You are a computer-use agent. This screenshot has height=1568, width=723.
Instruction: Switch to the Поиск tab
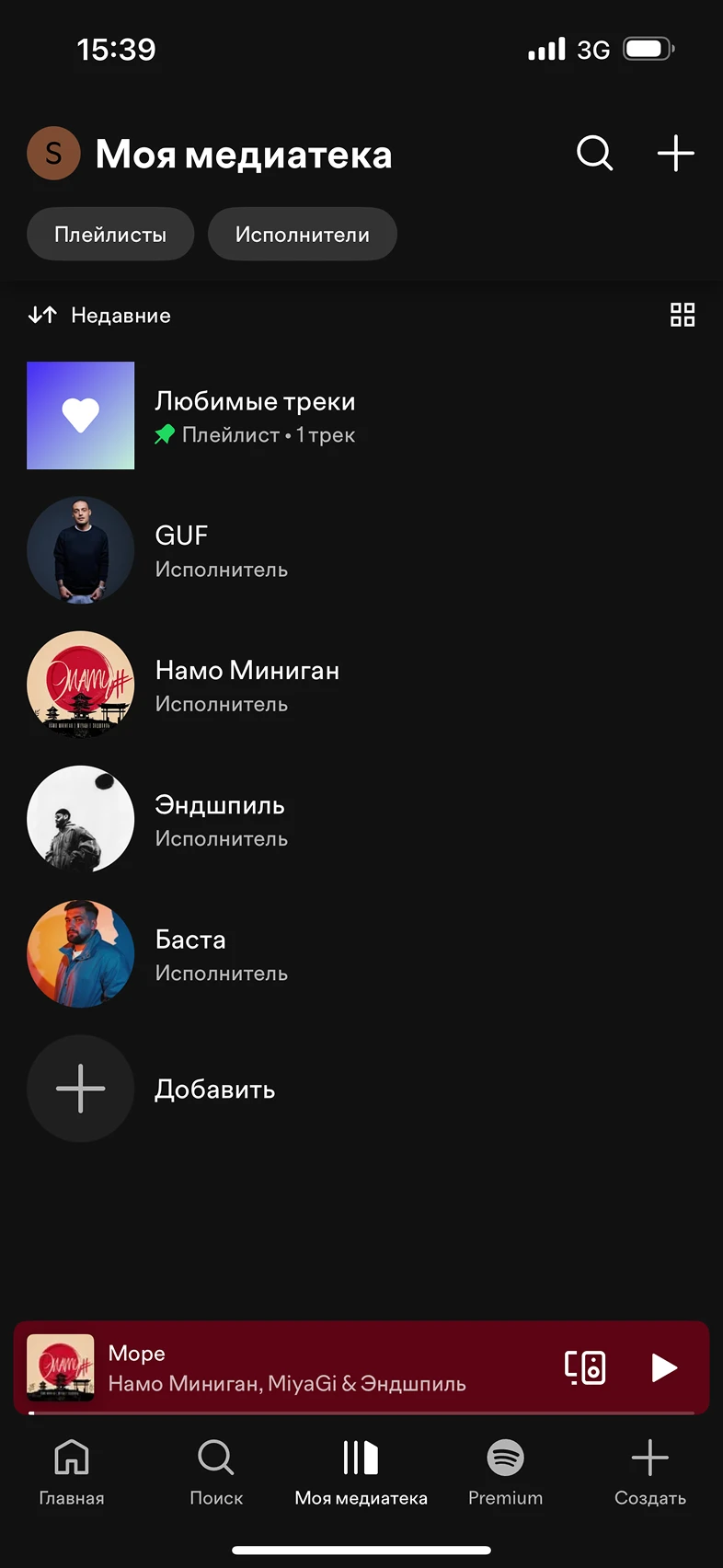tap(216, 1470)
